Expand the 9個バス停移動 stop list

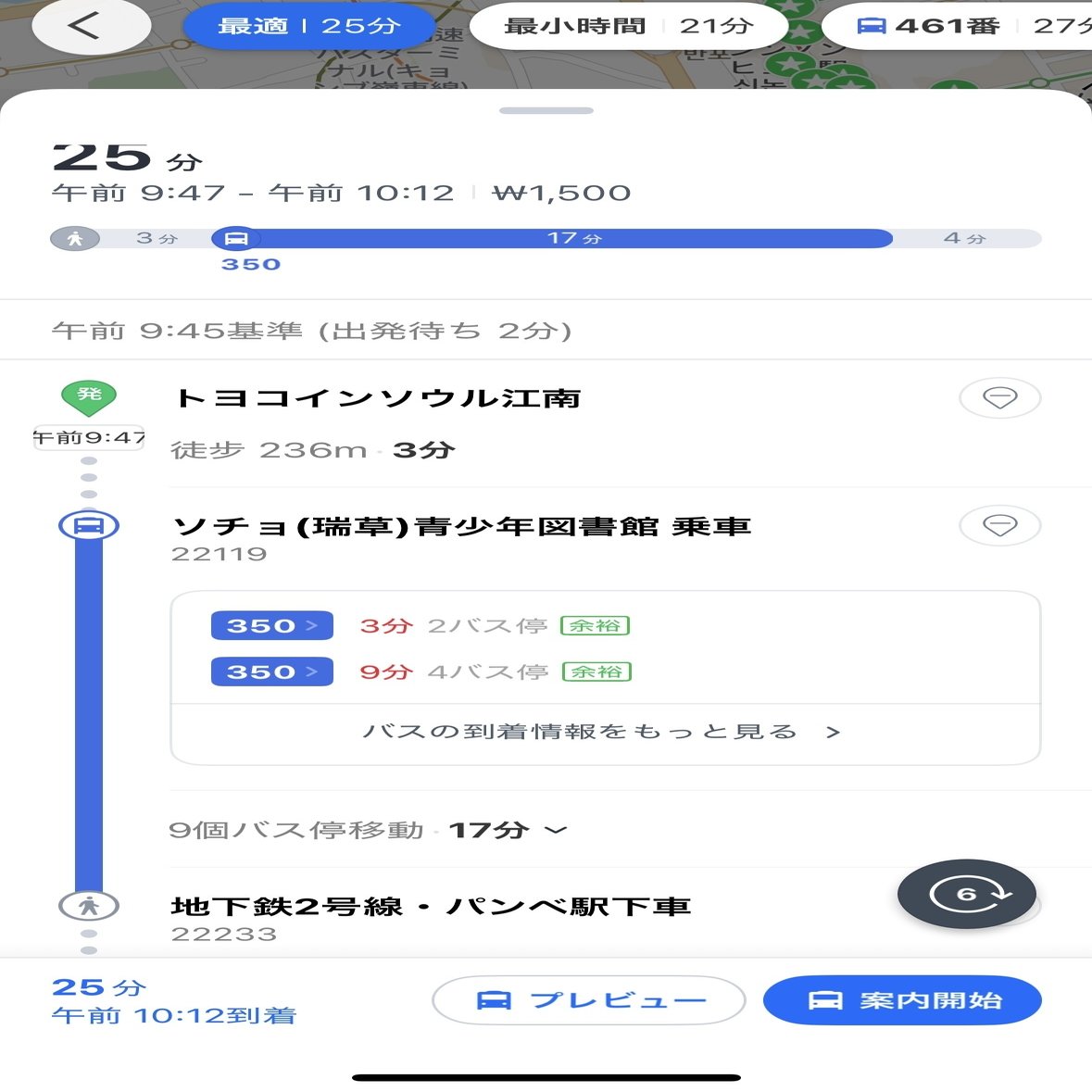pos(555,830)
